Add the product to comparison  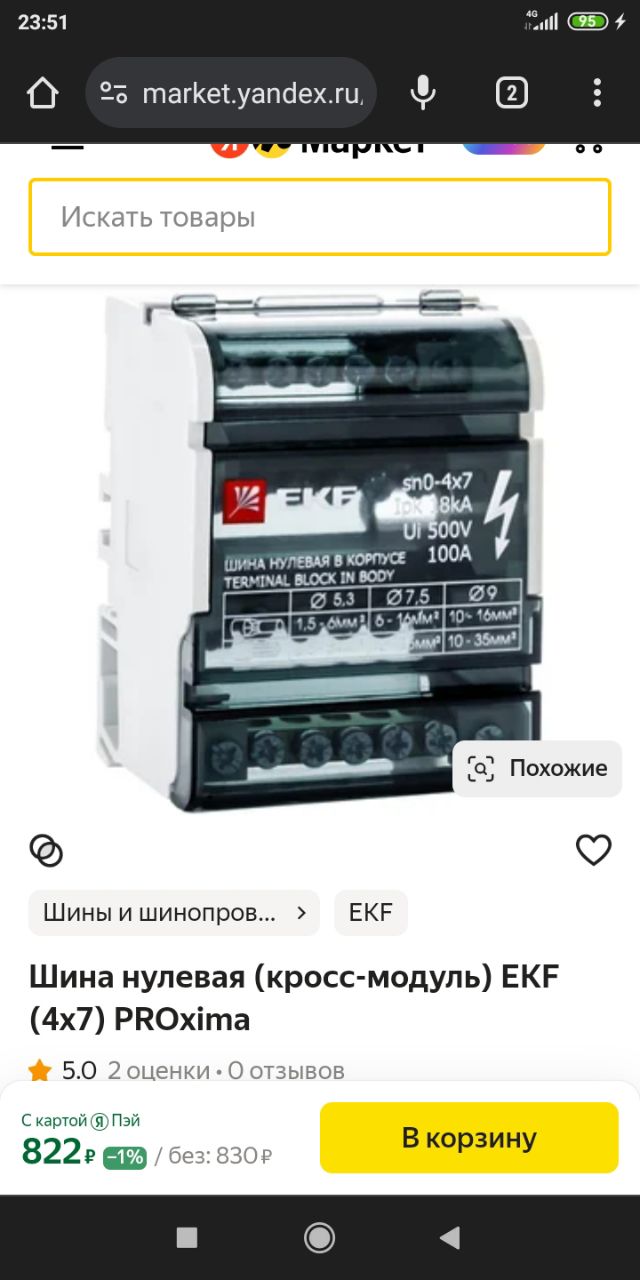coord(46,850)
